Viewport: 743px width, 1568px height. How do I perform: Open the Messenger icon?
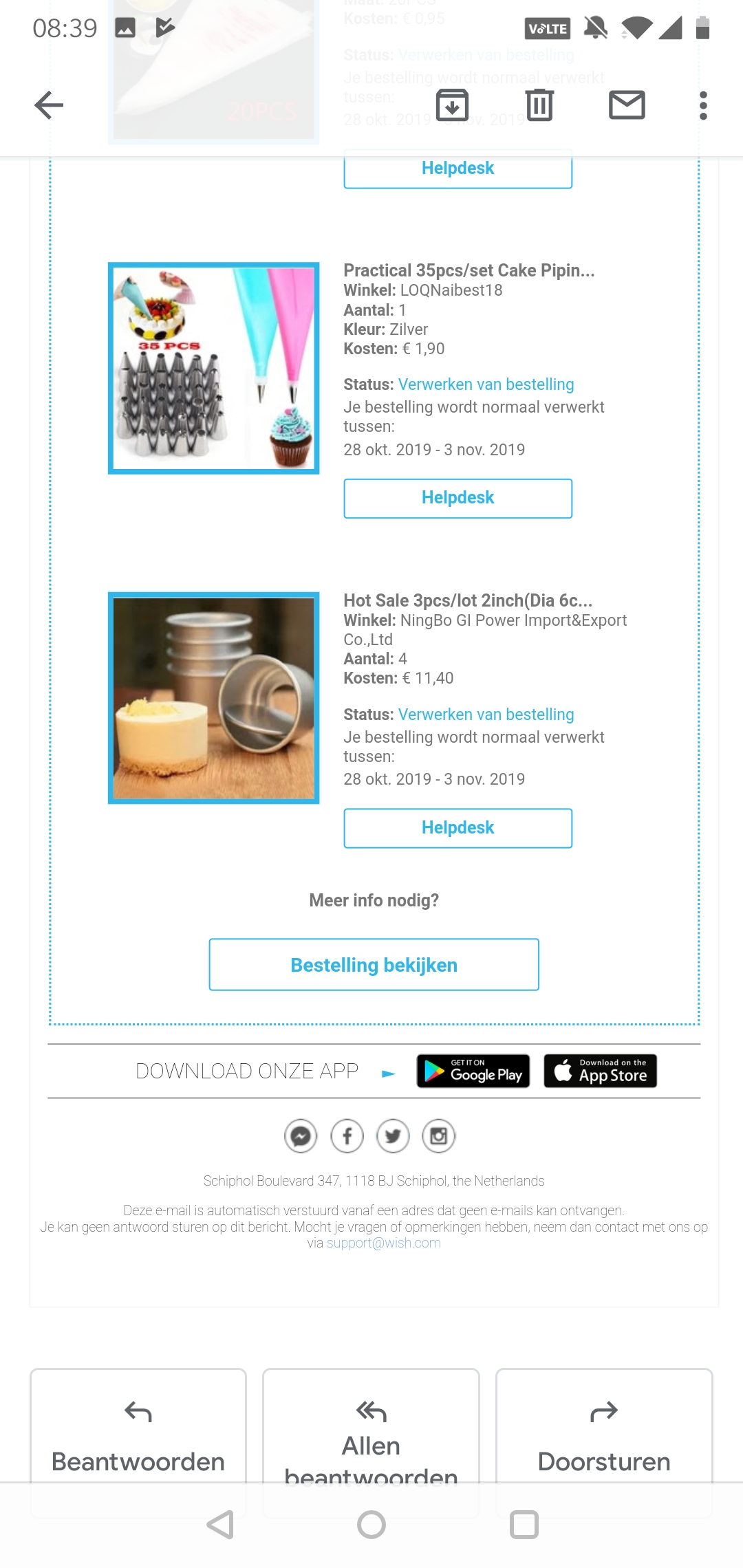301,1136
